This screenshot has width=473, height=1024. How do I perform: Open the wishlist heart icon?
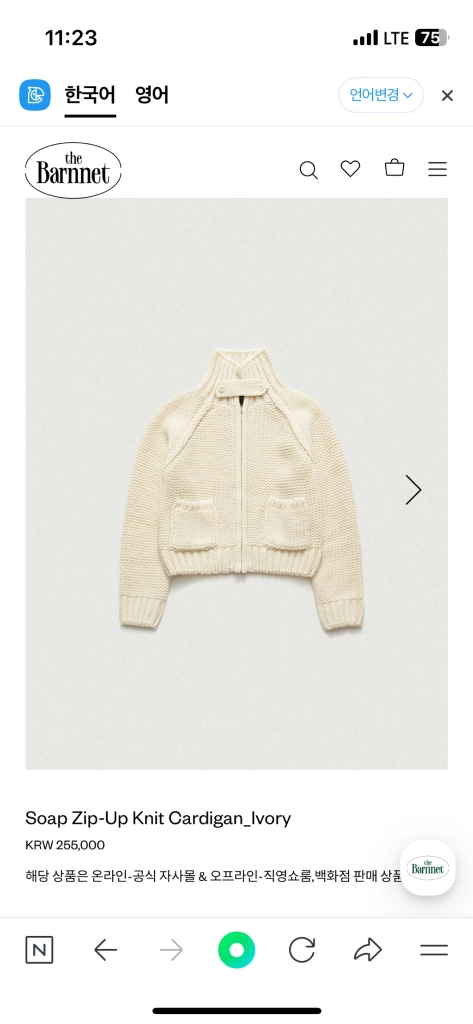pos(351,169)
